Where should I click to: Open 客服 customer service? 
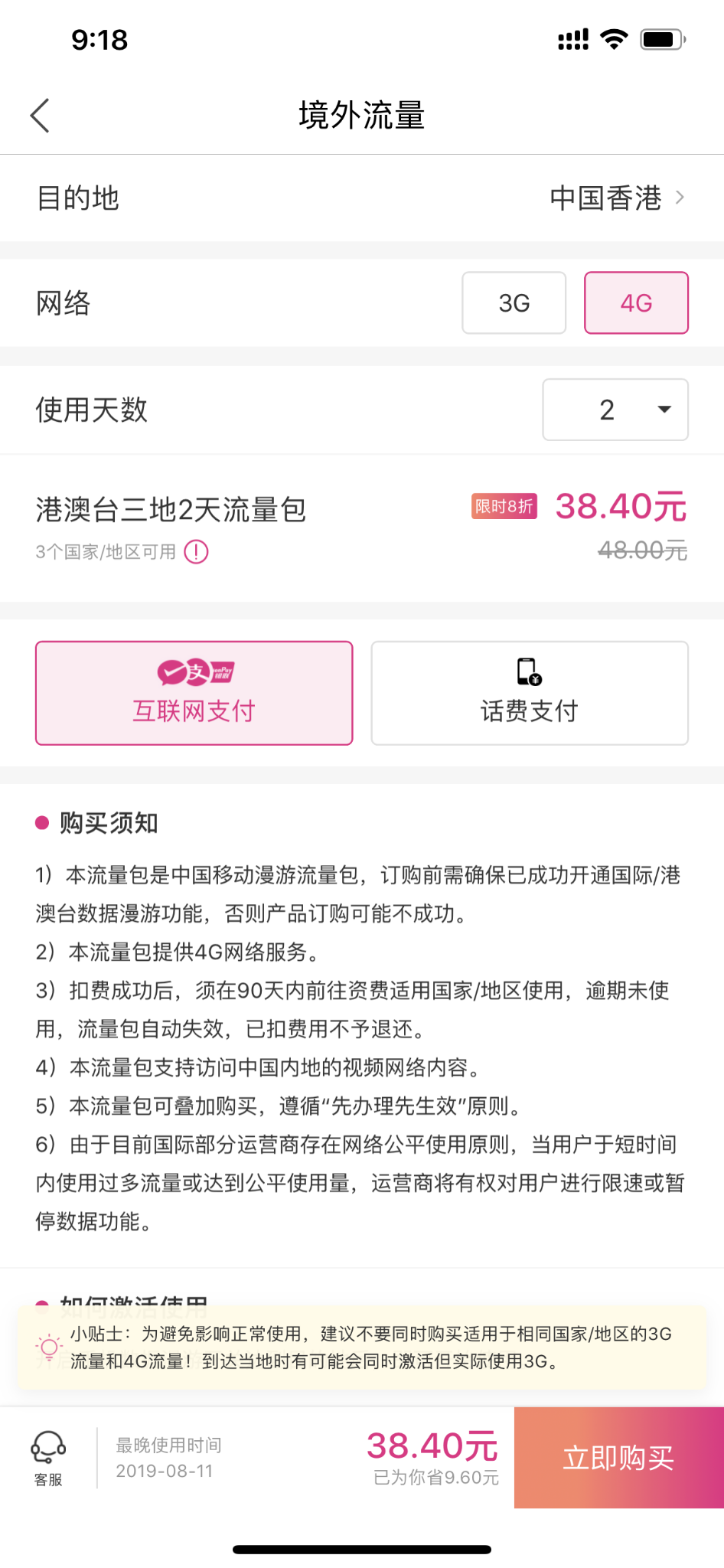[x=48, y=1457]
